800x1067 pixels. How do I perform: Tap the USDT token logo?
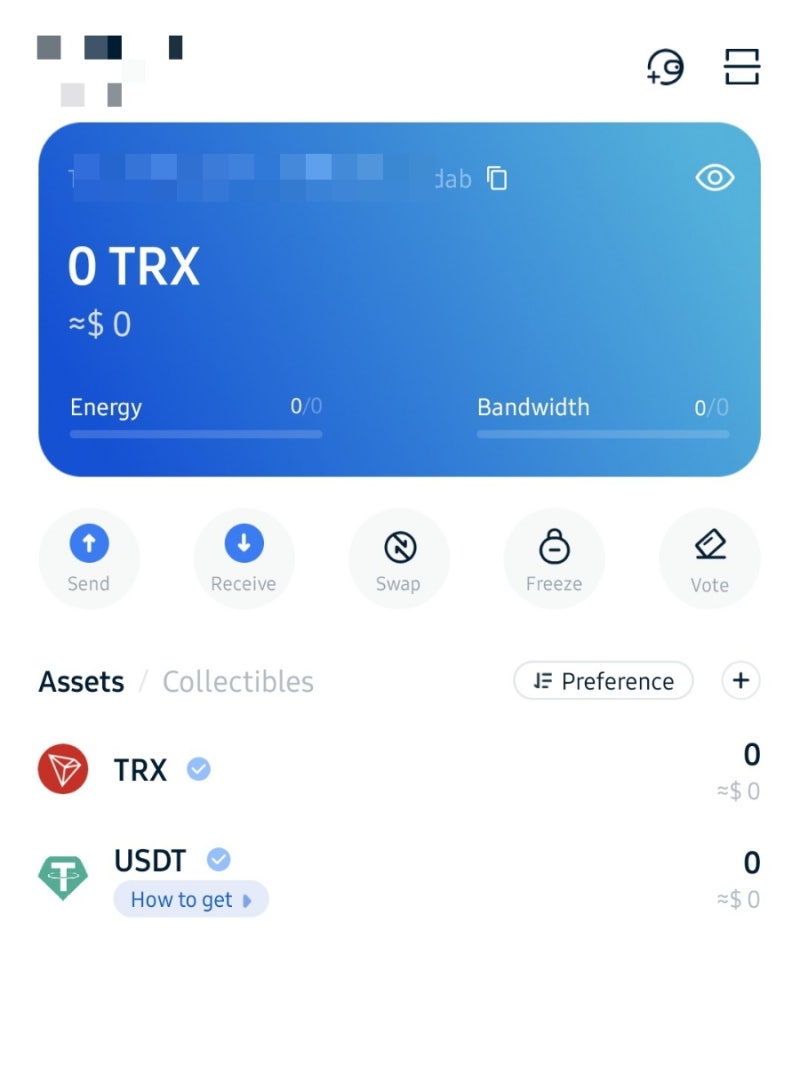click(64, 875)
